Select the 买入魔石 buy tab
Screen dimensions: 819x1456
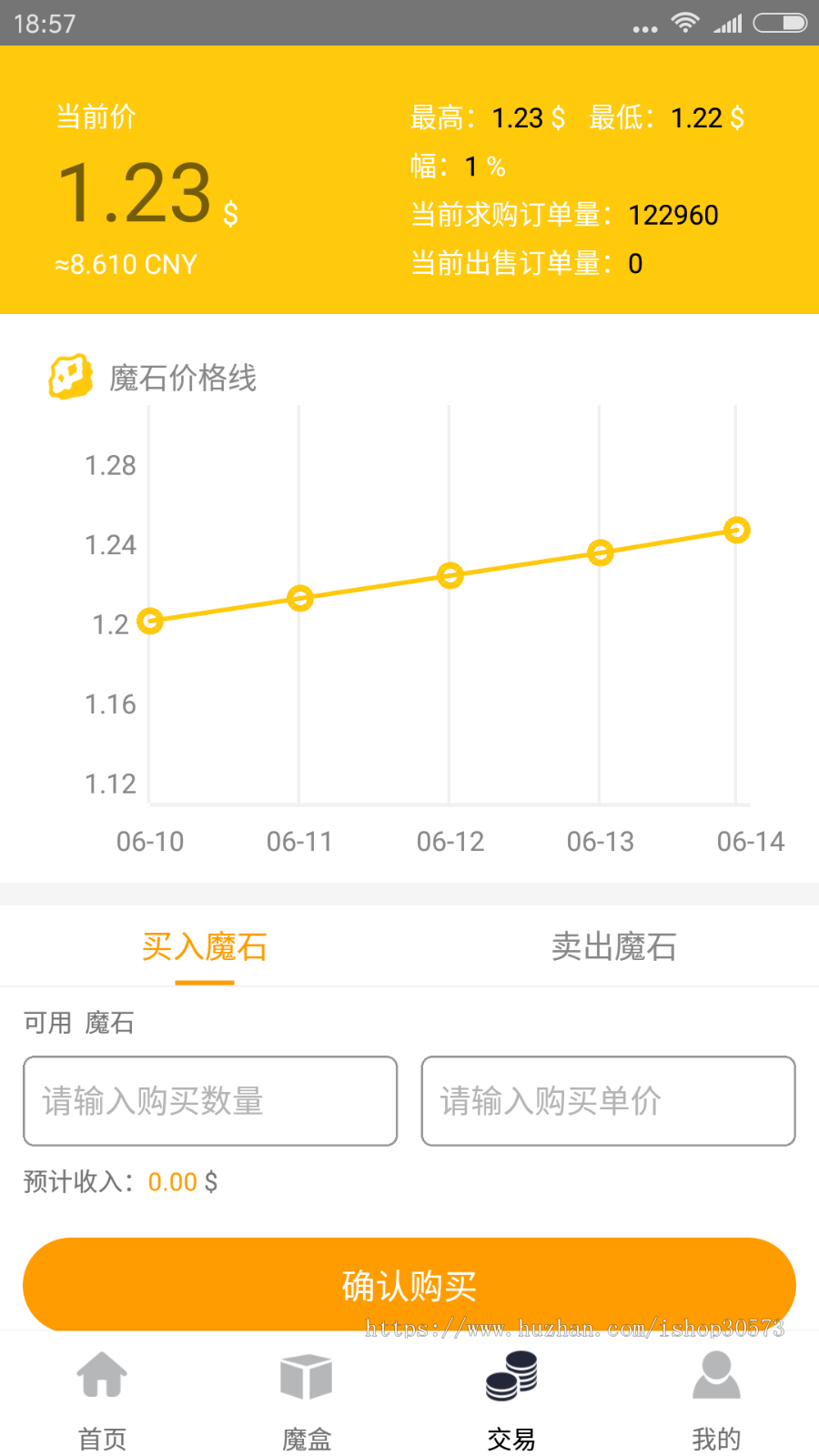tap(204, 946)
